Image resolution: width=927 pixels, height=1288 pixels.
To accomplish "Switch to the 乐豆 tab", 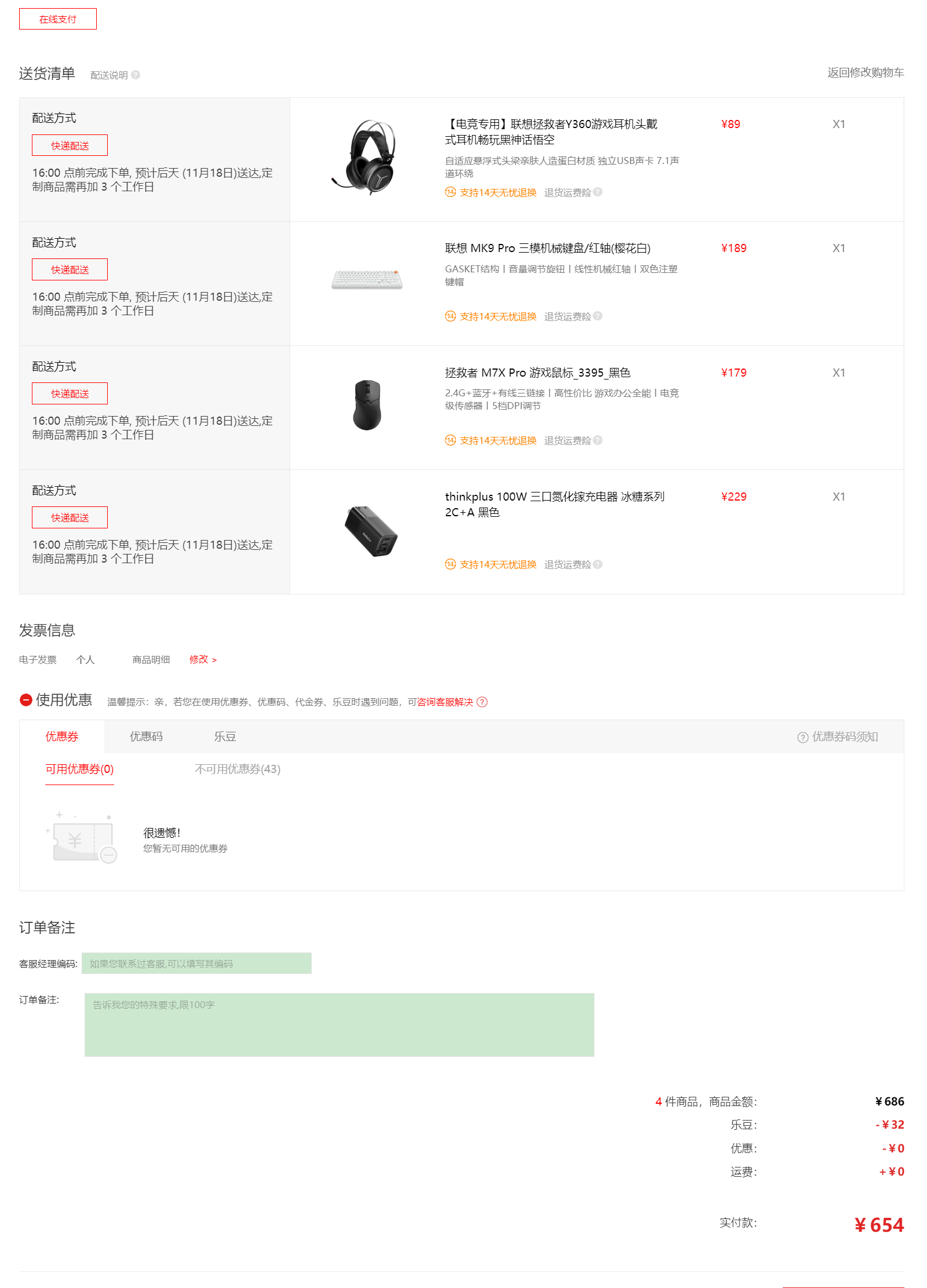I will [225, 736].
